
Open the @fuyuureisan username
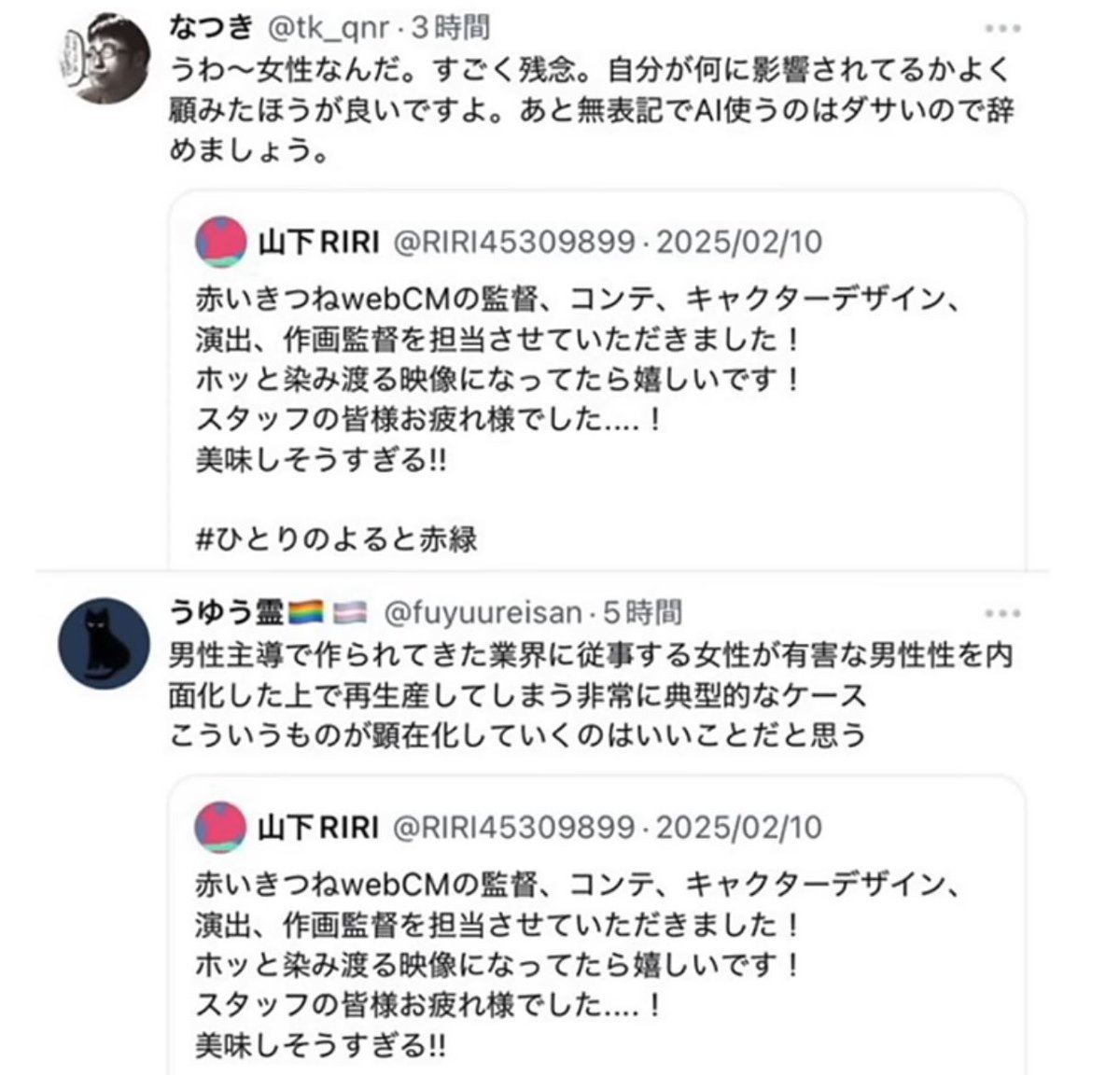[482, 613]
